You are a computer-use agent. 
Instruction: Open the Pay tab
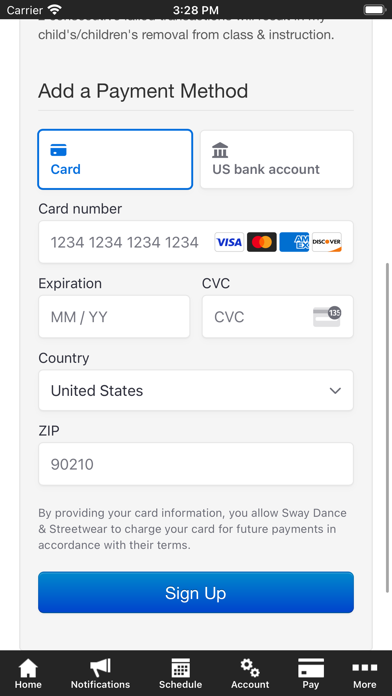point(311,673)
